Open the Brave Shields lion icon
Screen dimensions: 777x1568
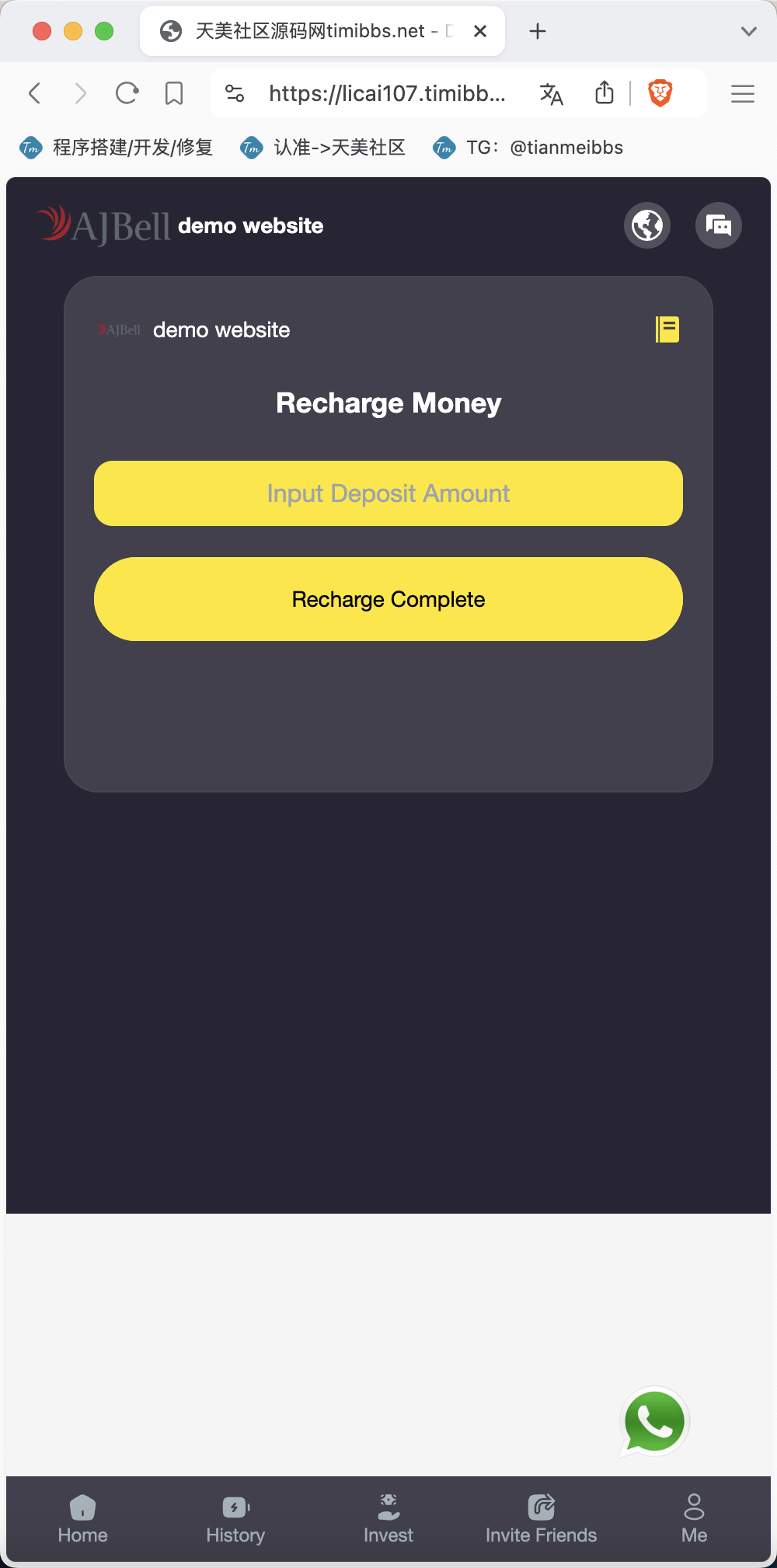click(x=660, y=94)
